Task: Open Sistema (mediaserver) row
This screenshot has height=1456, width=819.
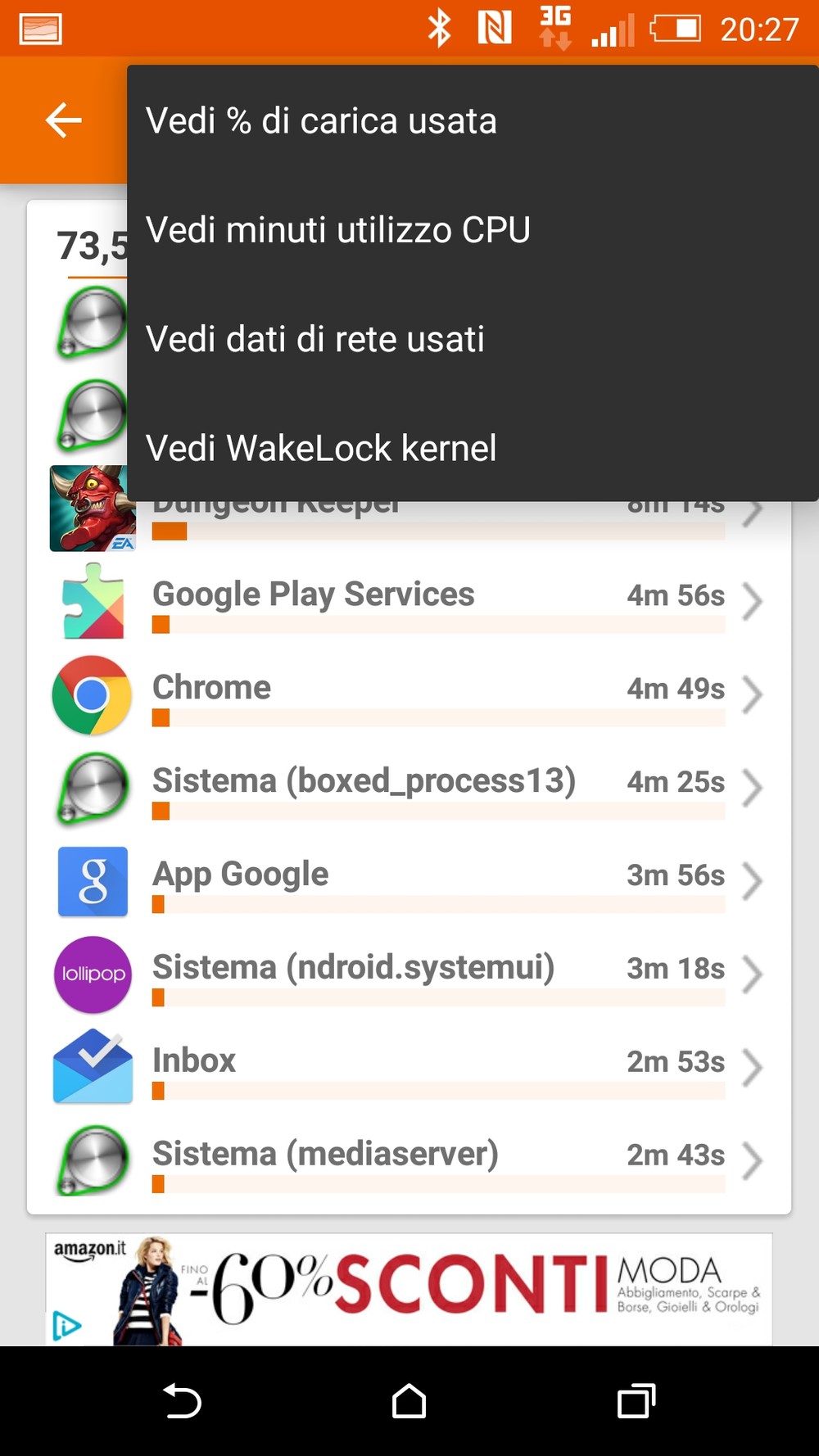Action: click(x=409, y=1162)
